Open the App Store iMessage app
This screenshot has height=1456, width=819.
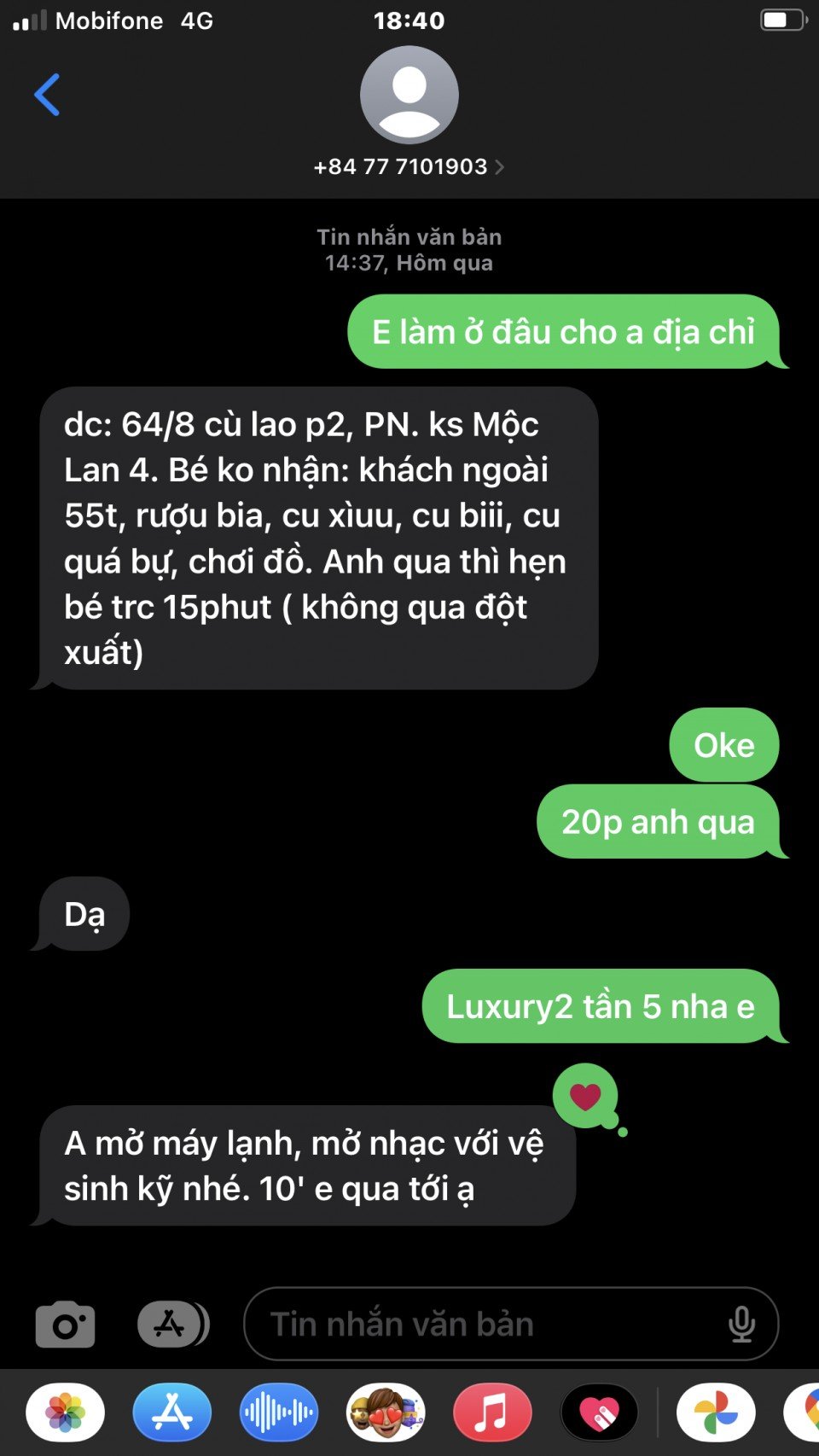[x=172, y=1412]
